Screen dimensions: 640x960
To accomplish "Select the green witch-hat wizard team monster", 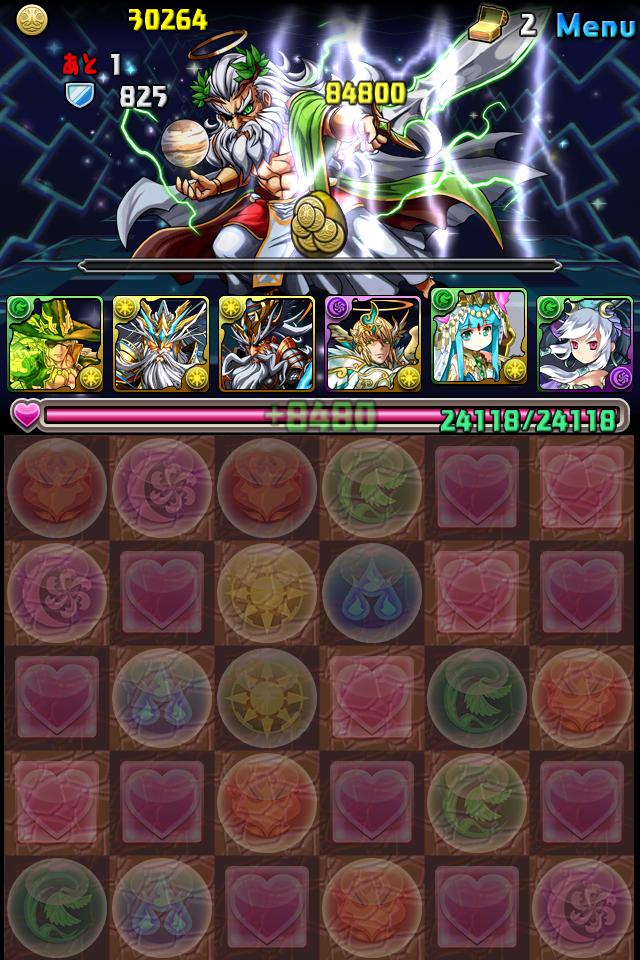I will tap(54, 343).
